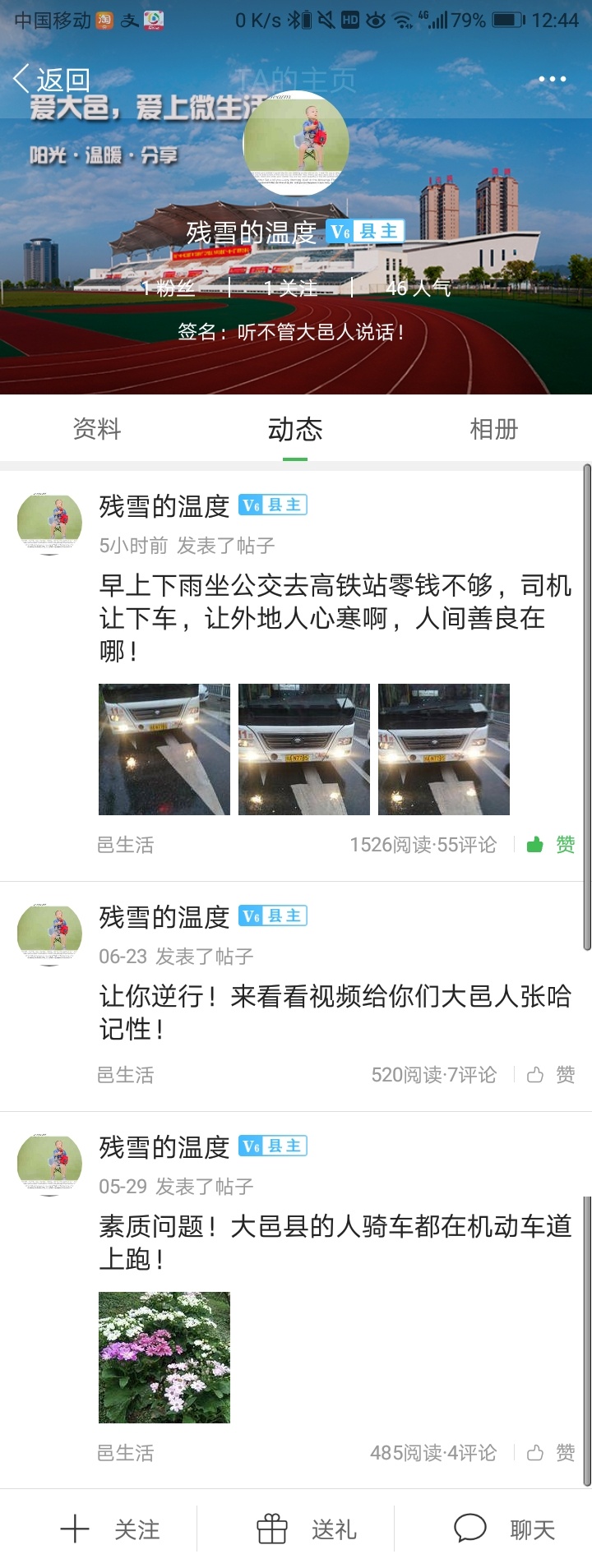This screenshot has width=592, height=1568.
Task: Like the post with 485阅读
Action: 551,1452
